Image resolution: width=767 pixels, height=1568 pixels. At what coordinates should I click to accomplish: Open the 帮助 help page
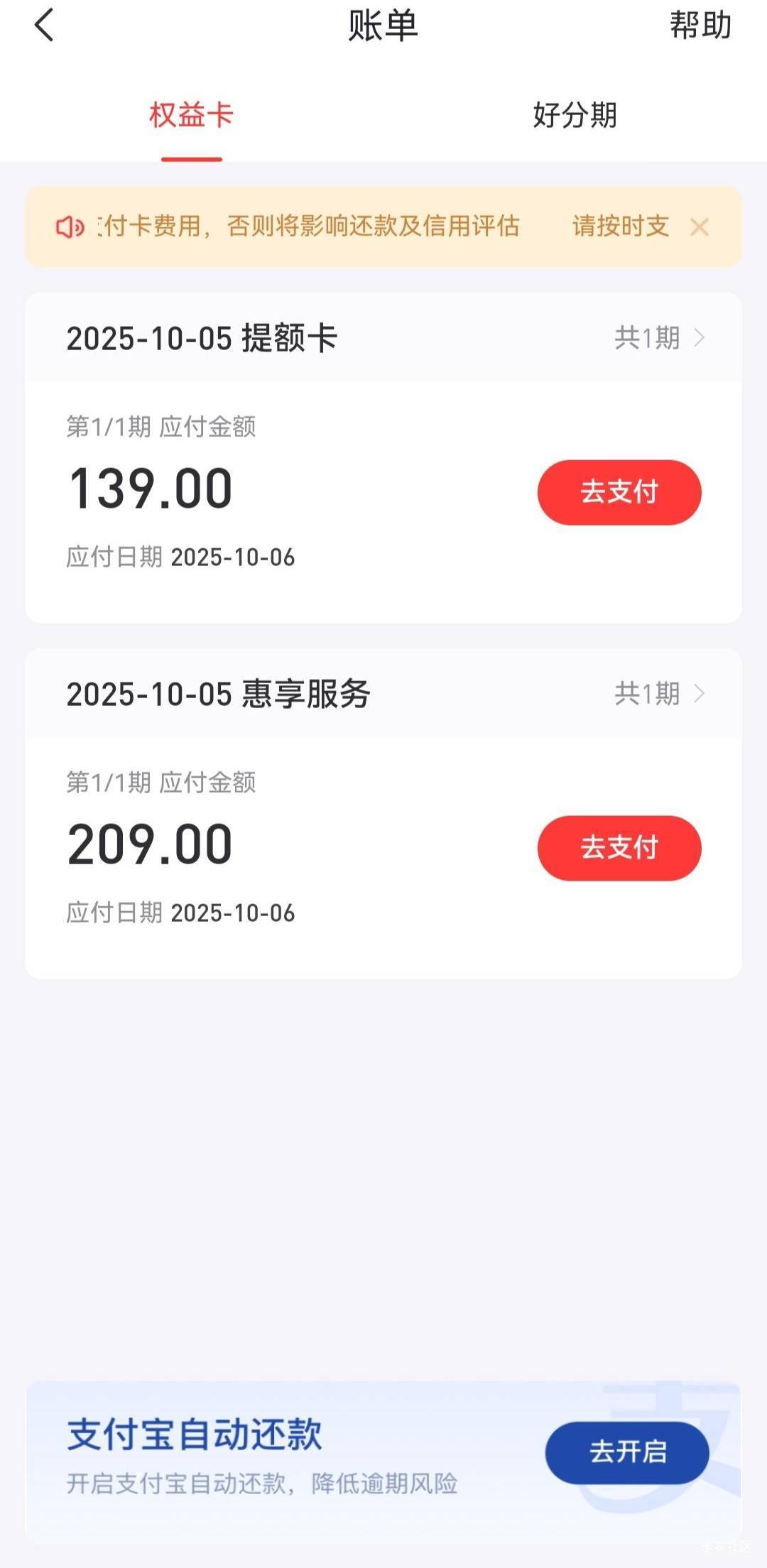tap(700, 26)
